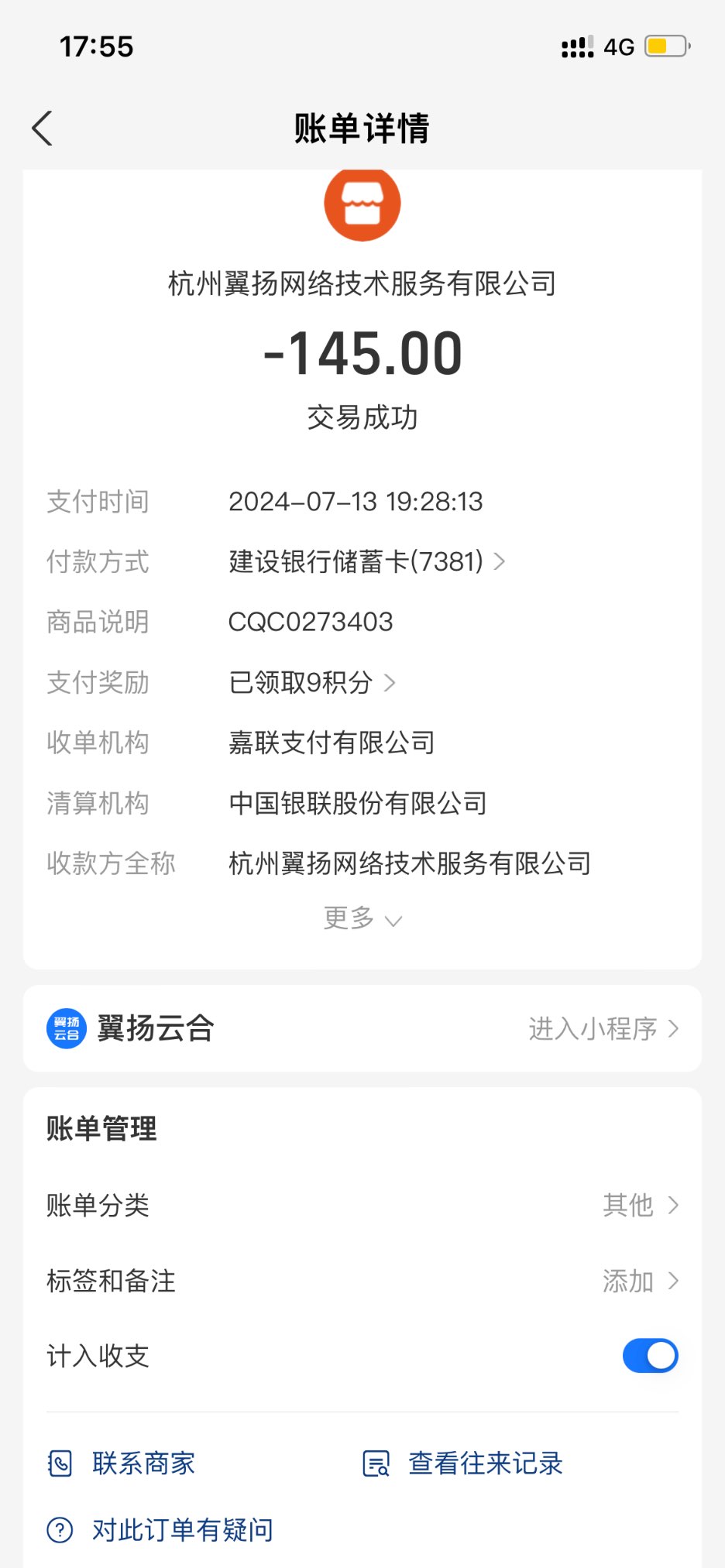Add 标签和备注 to this bill
The height and width of the screenshot is (1568, 725).
(640, 1281)
